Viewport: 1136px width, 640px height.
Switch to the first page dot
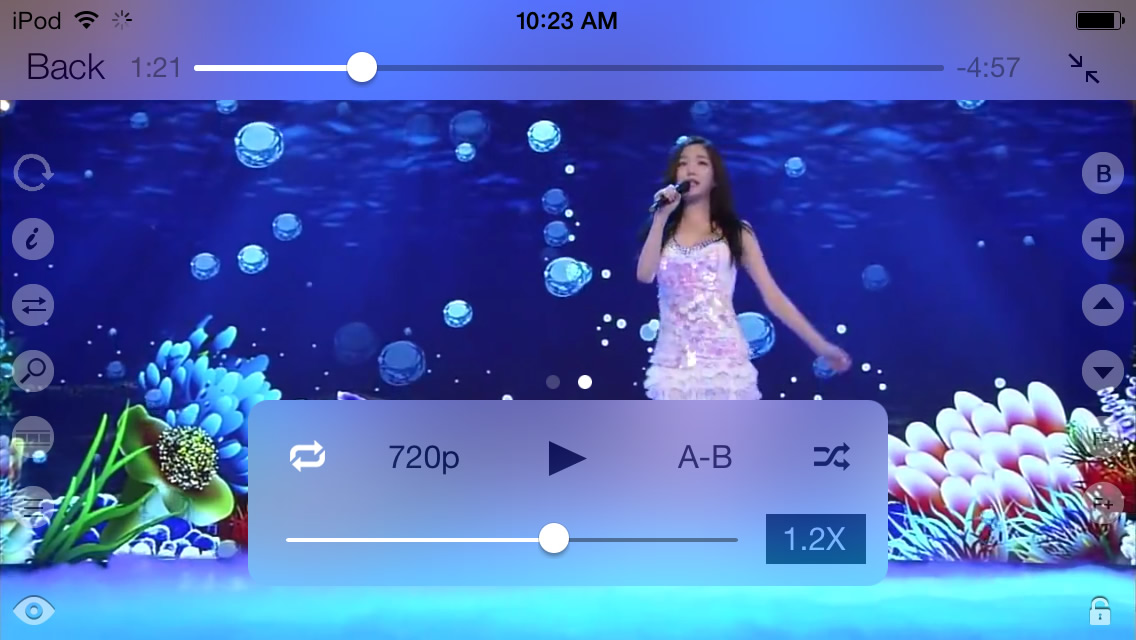point(553,382)
